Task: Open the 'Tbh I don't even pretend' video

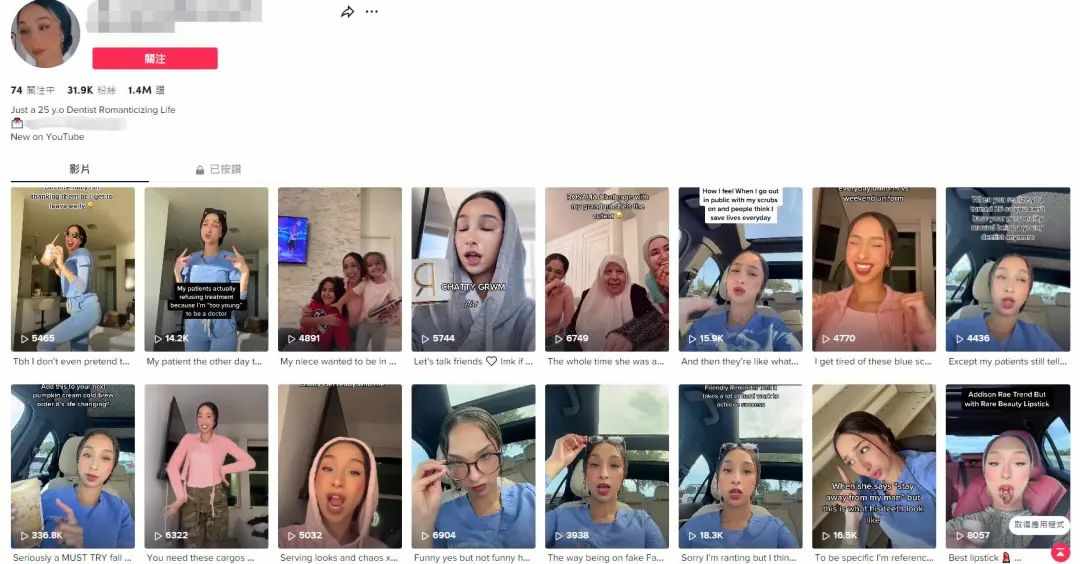Action: (x=72, y=269)
